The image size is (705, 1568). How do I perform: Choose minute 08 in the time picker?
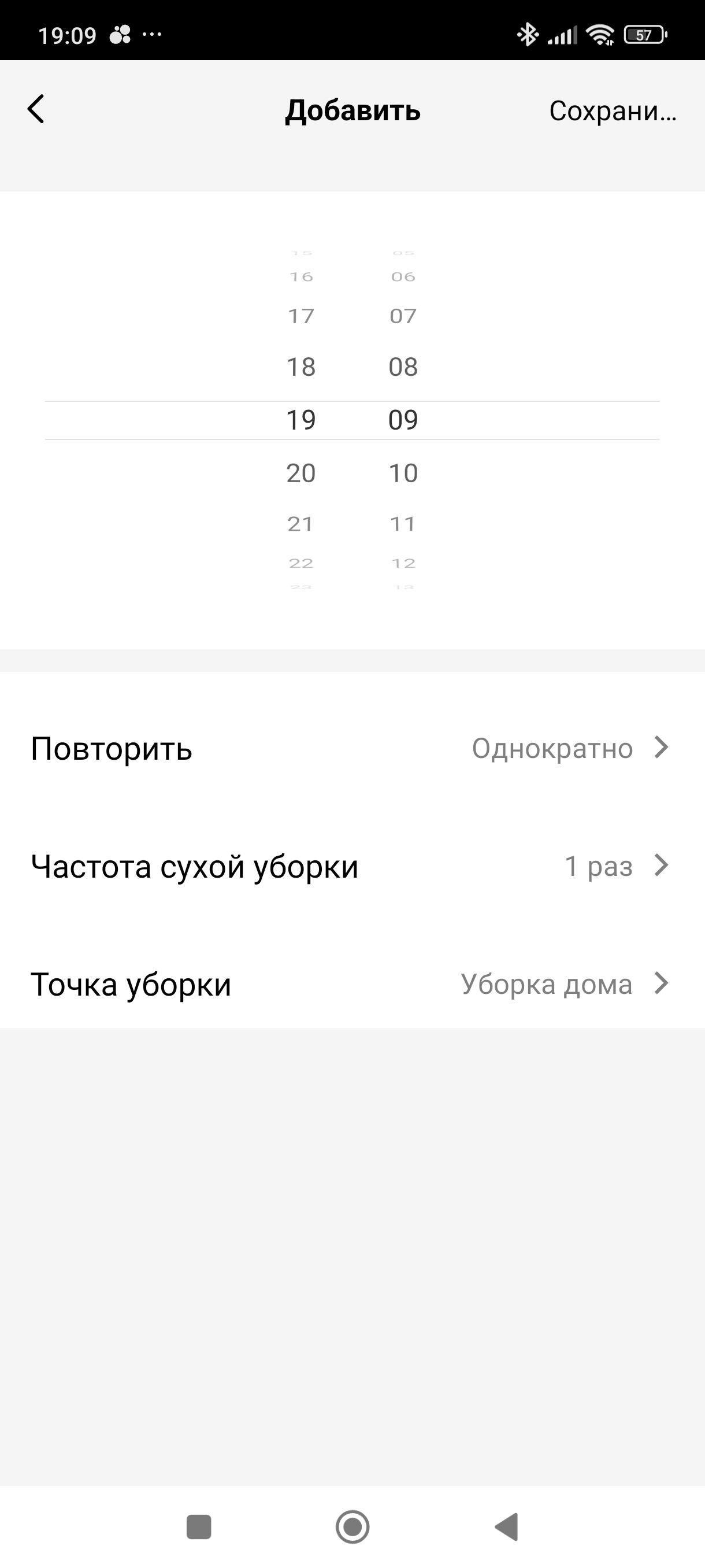tap(403, 367)
